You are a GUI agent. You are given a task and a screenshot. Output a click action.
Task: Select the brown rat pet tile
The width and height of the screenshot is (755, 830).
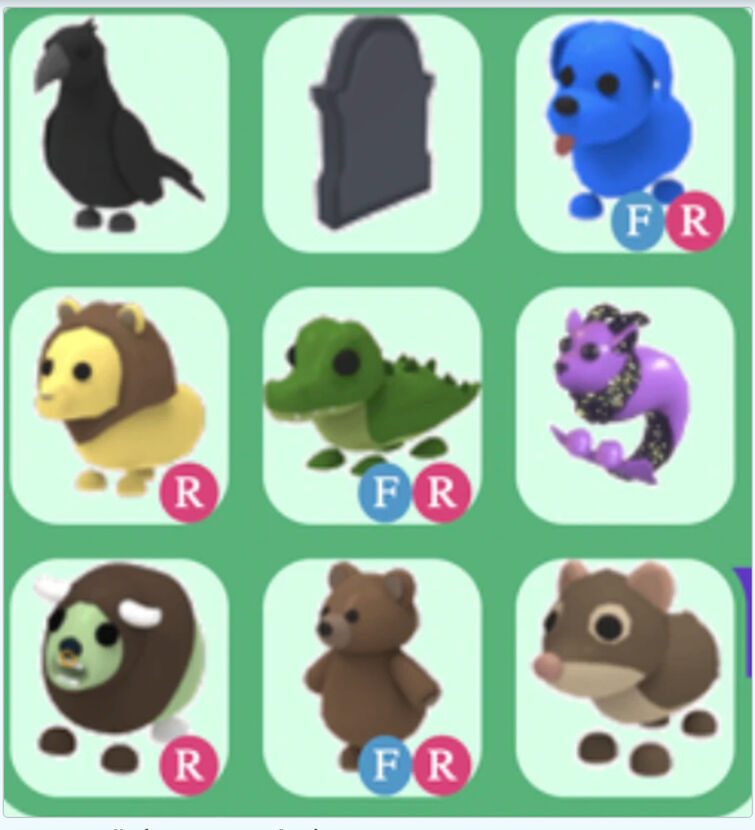[x=625, y=677]
